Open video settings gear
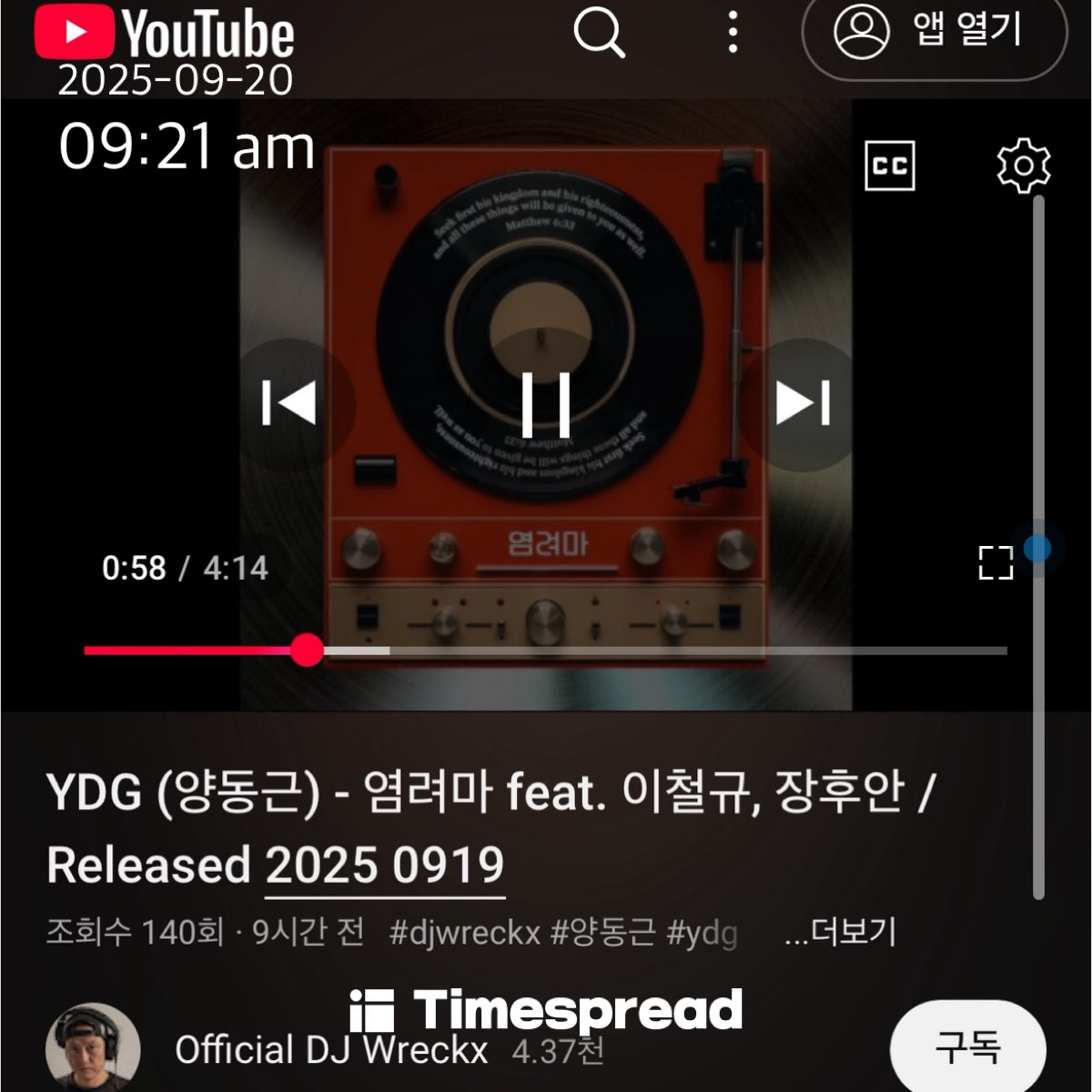The image size is (1092, 1092). point(1023,166)
